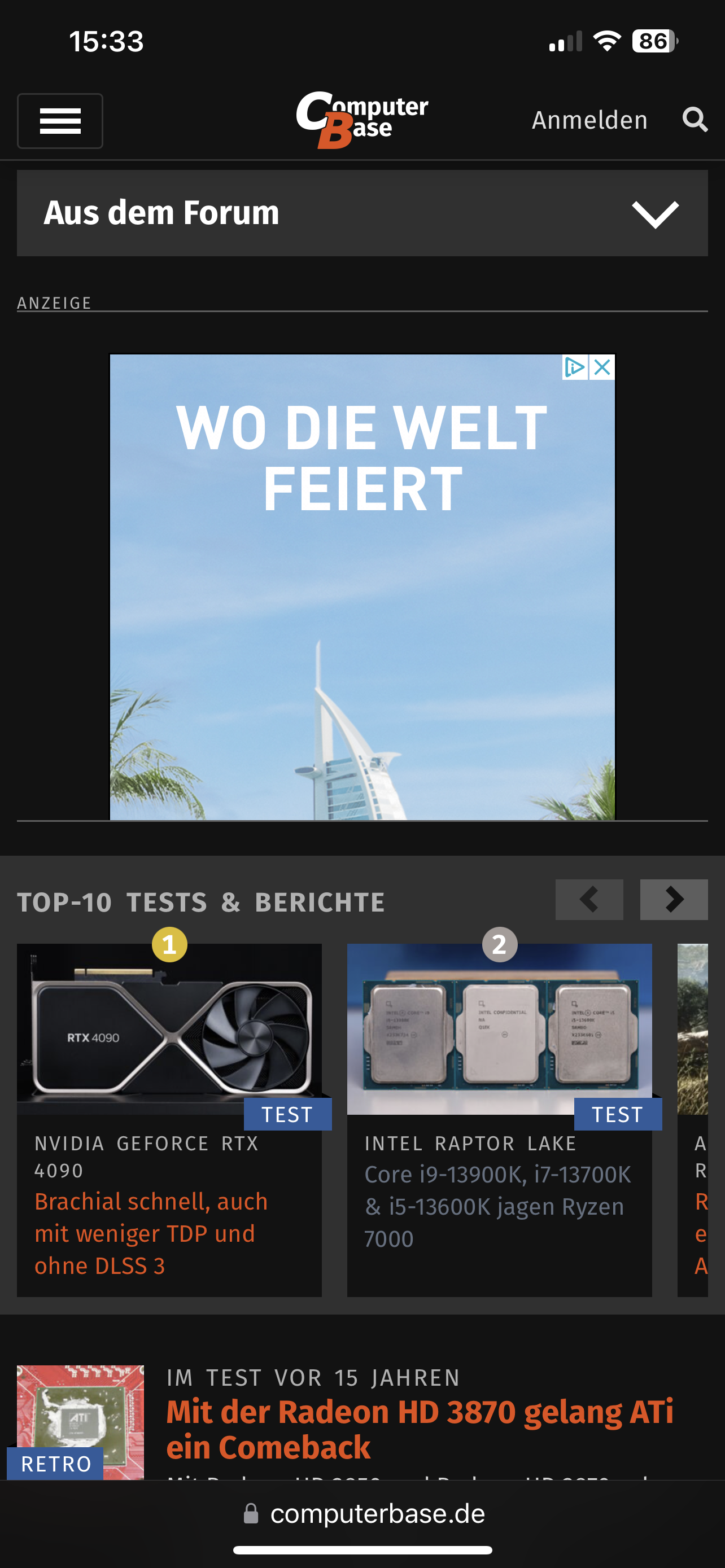Show previous Top-10 tests with left arrow
Viewport: 725px width, 1568px height.
coord(589,899)
